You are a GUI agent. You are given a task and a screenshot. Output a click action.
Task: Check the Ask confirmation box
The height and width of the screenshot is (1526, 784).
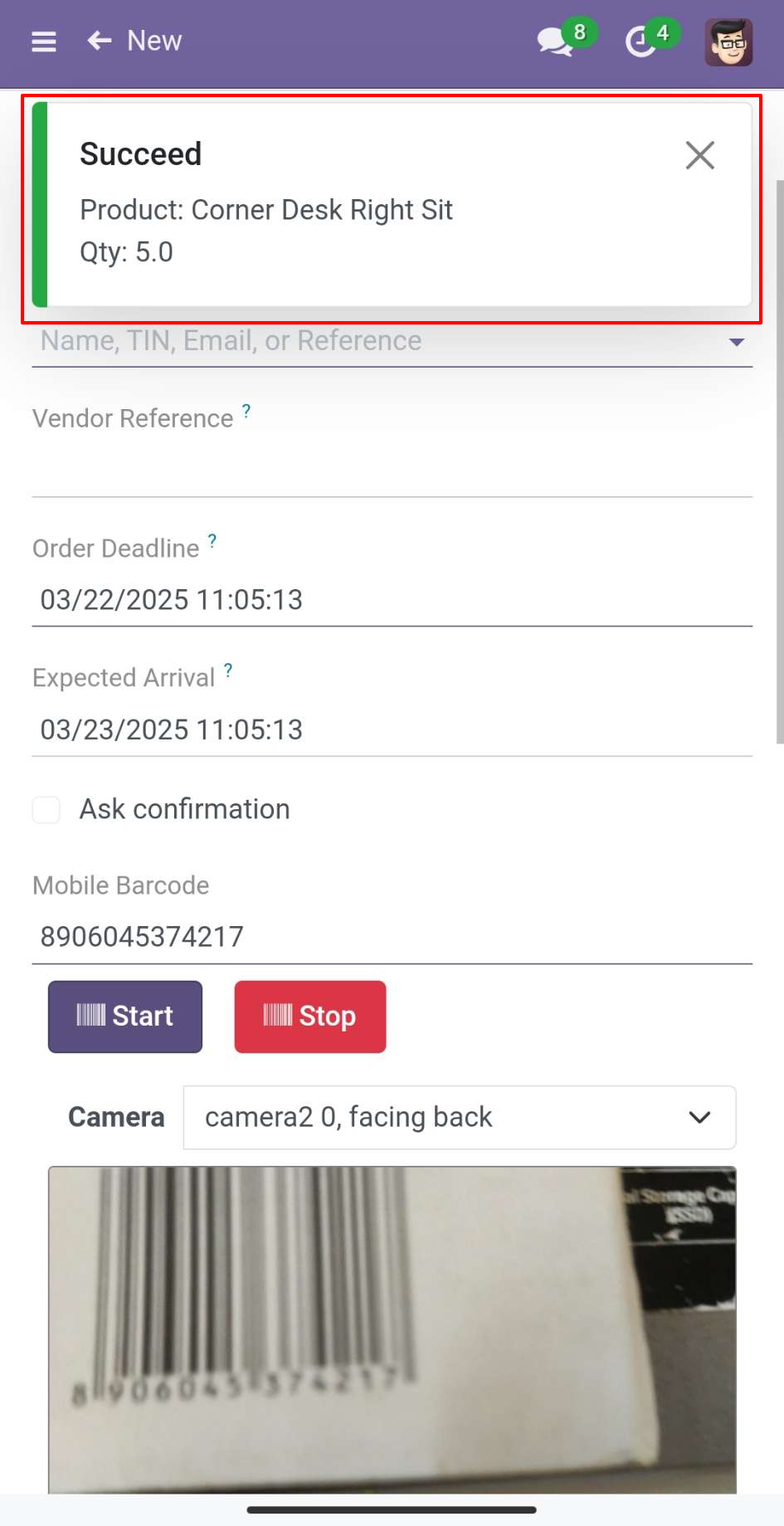click(x=46, y=810)
